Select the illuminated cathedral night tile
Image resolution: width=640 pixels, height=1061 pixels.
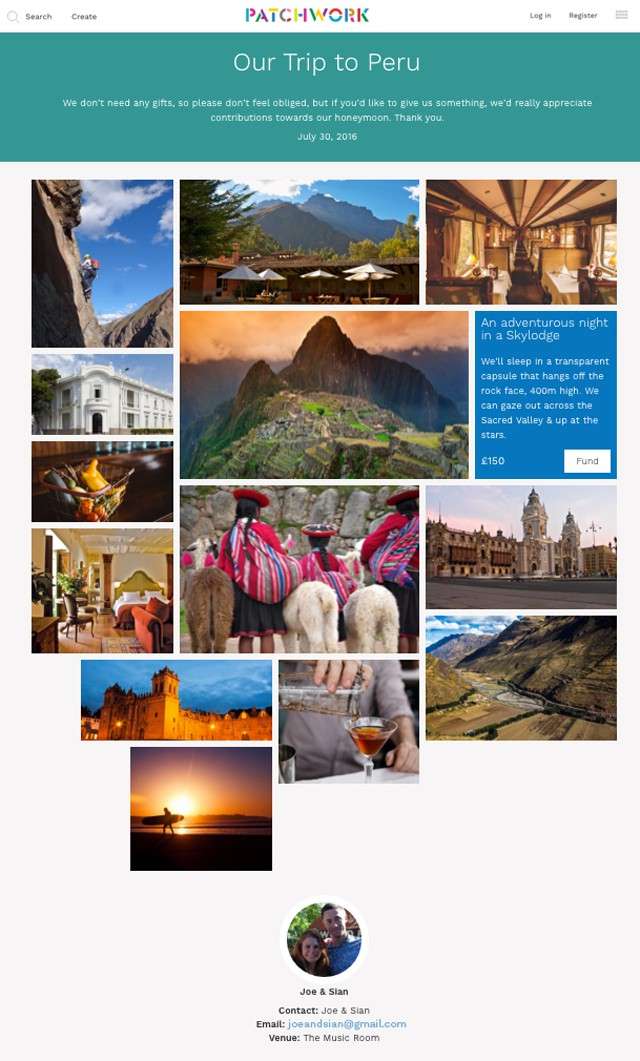click(176, 700)
